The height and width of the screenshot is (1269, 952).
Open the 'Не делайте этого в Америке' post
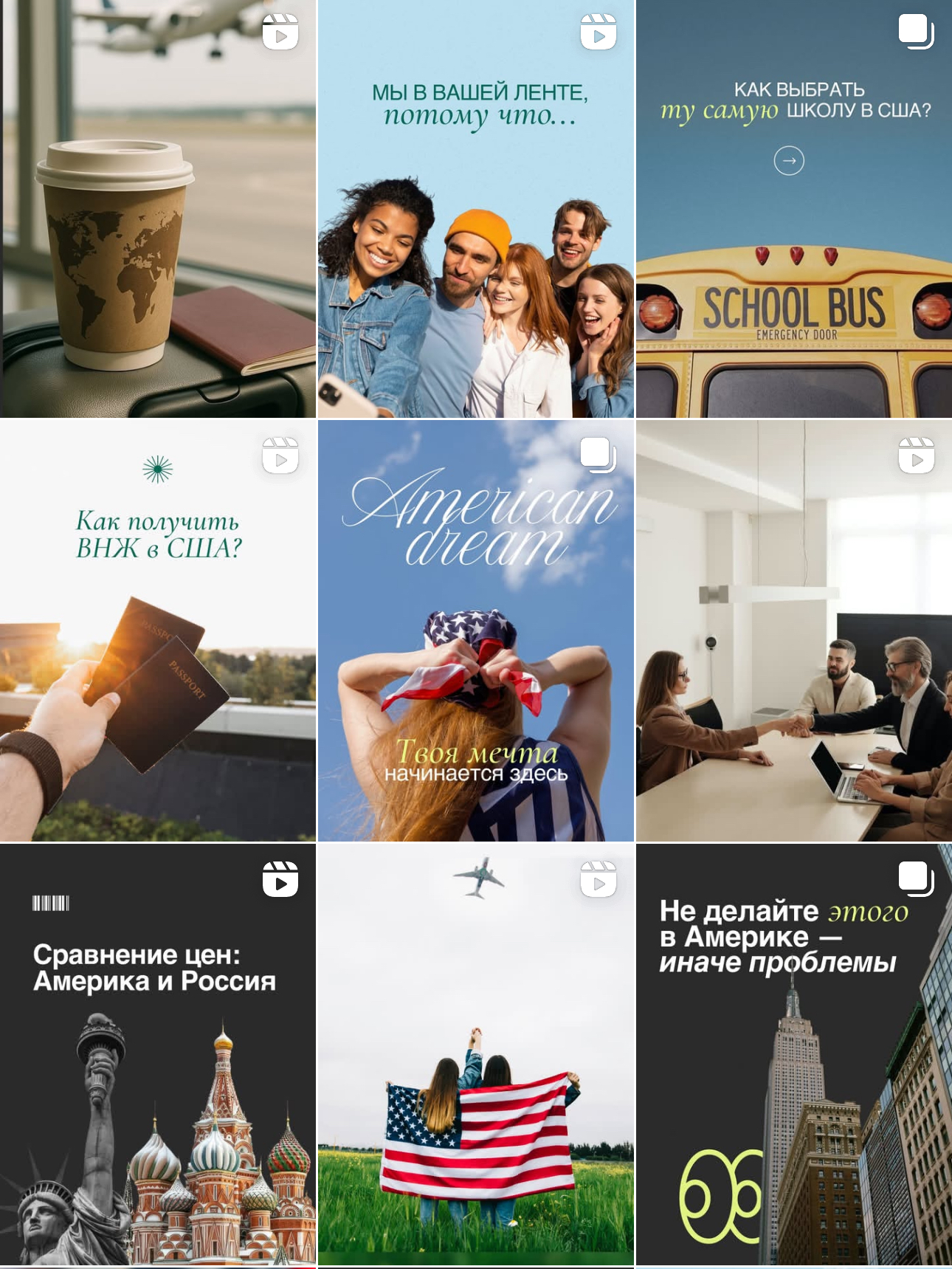794,1056
